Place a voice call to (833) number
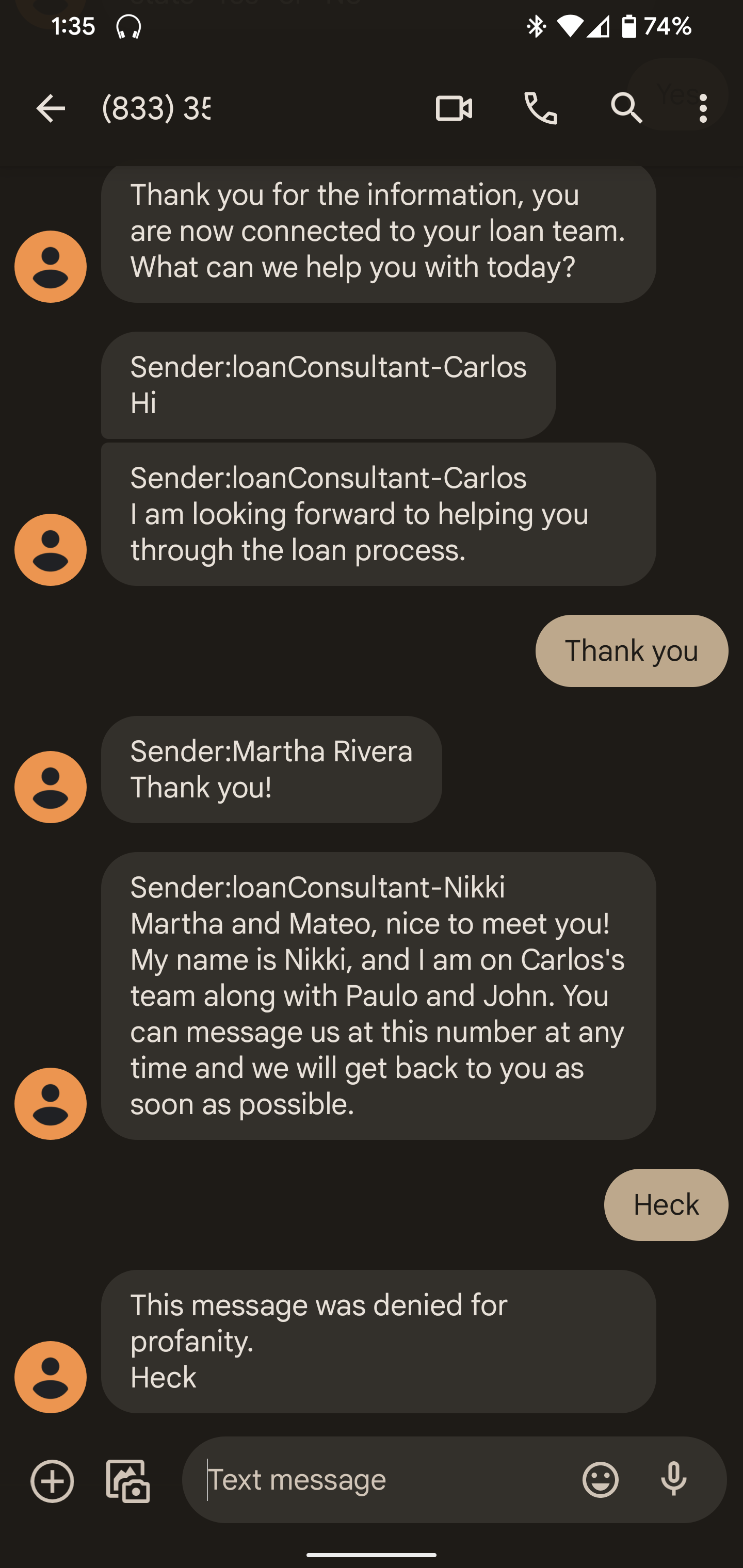This screenshot has width=743, height=1568. tap(540, 109)
